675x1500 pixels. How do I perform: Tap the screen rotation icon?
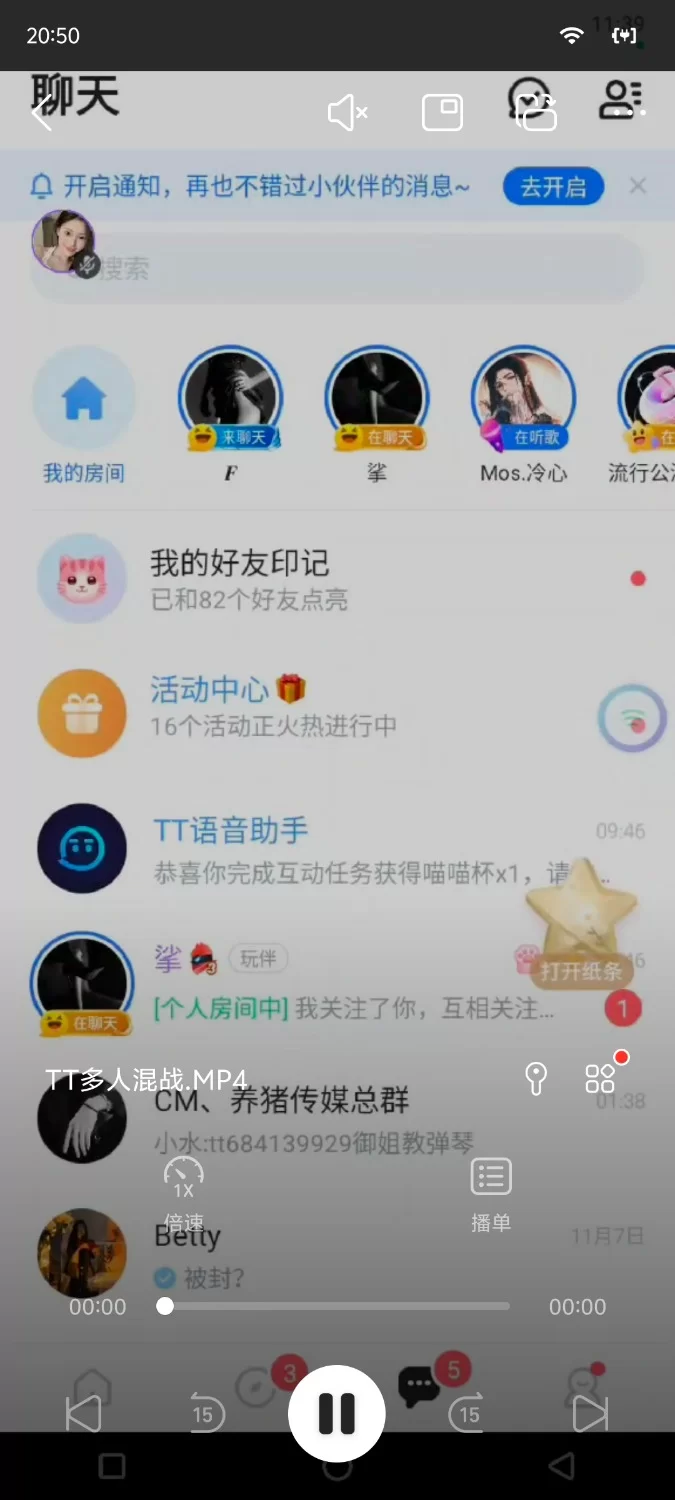tap(537, 114)
